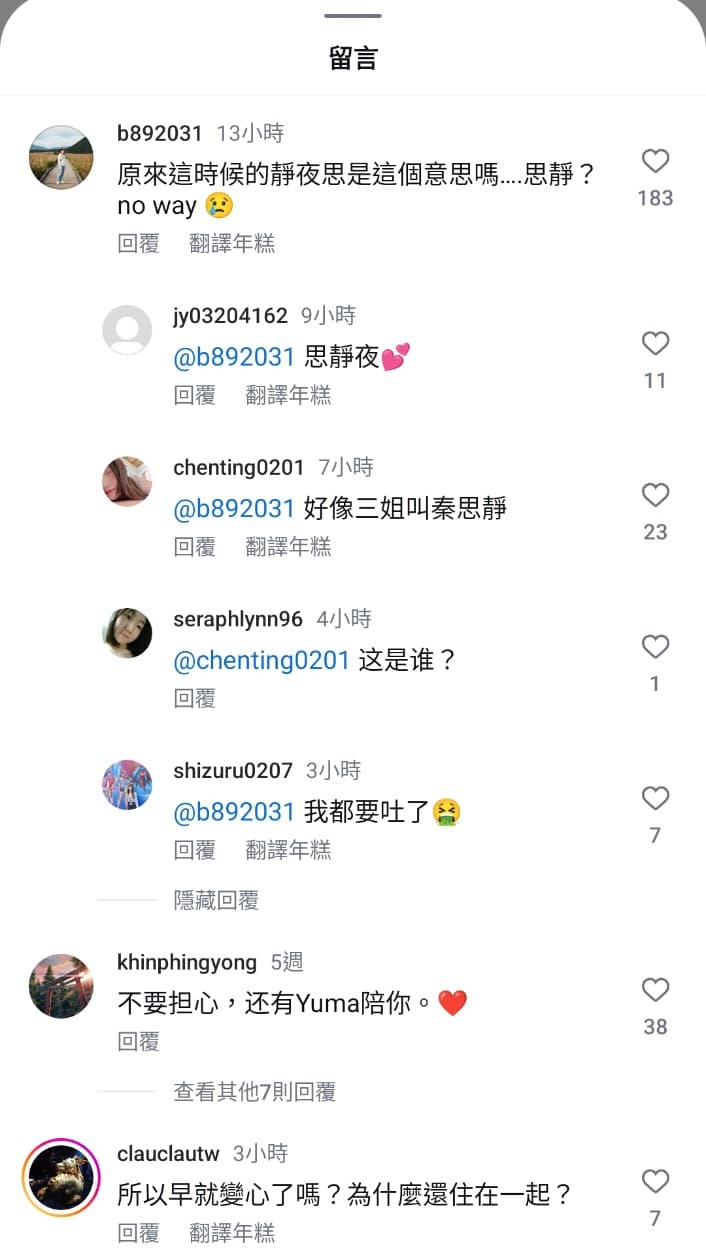Image resolution: width=706 pixels, height=1252 pixels.
Task: Reply to b892031's comment
Action: click(x=138, y=244)
